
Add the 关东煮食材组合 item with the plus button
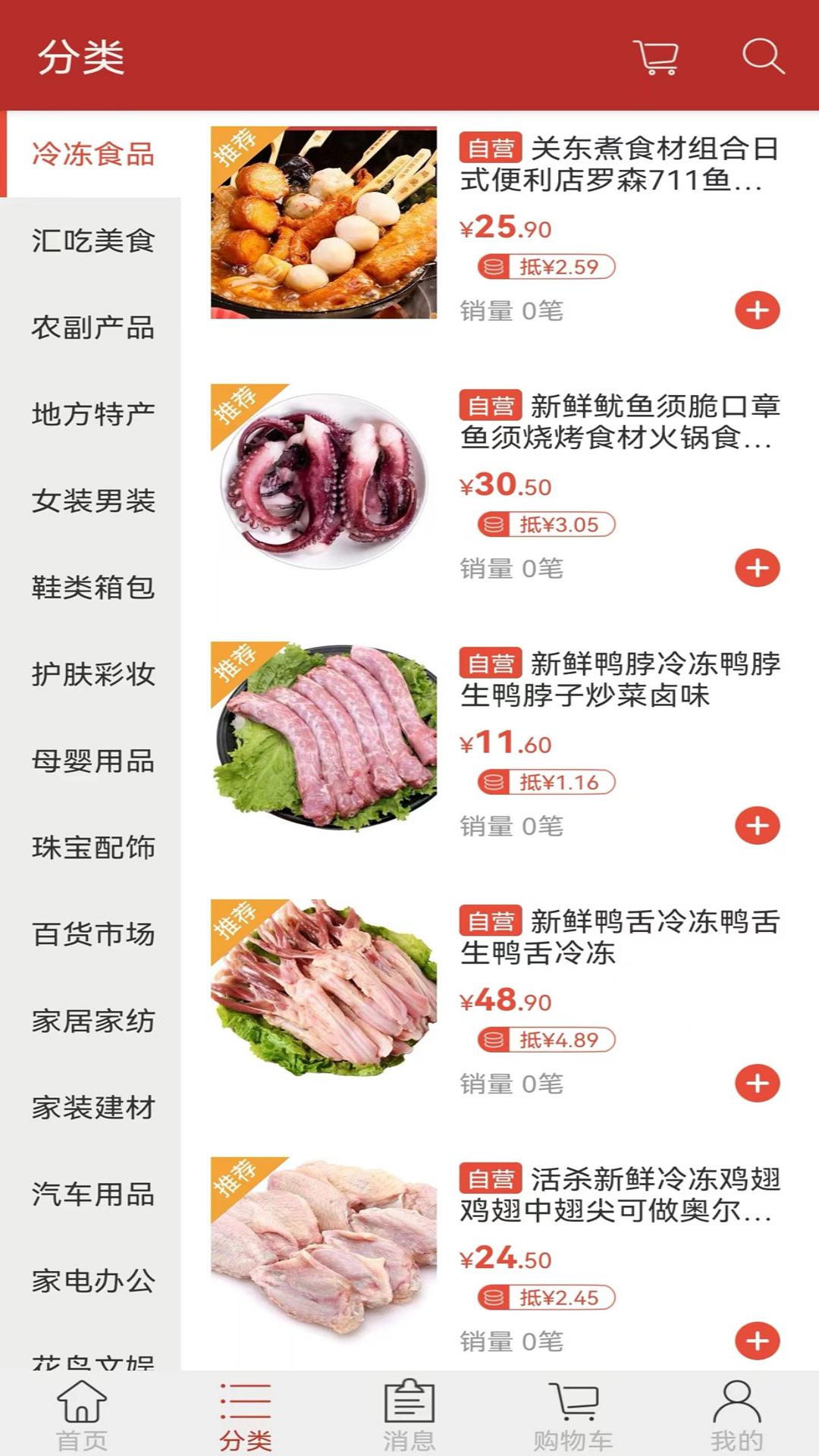(x=756, y=309)
